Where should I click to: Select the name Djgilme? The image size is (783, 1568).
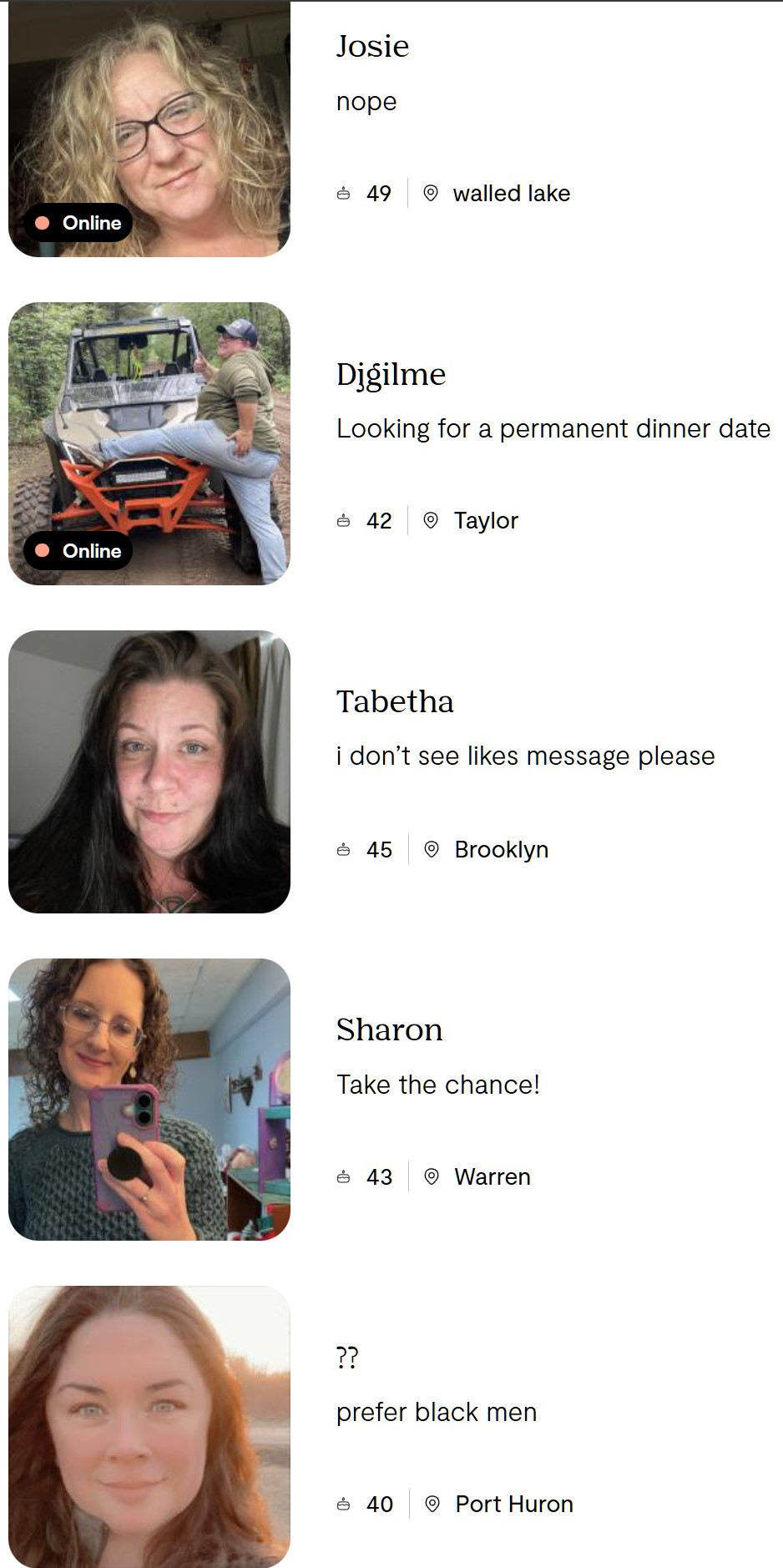(x=391, y=375)
